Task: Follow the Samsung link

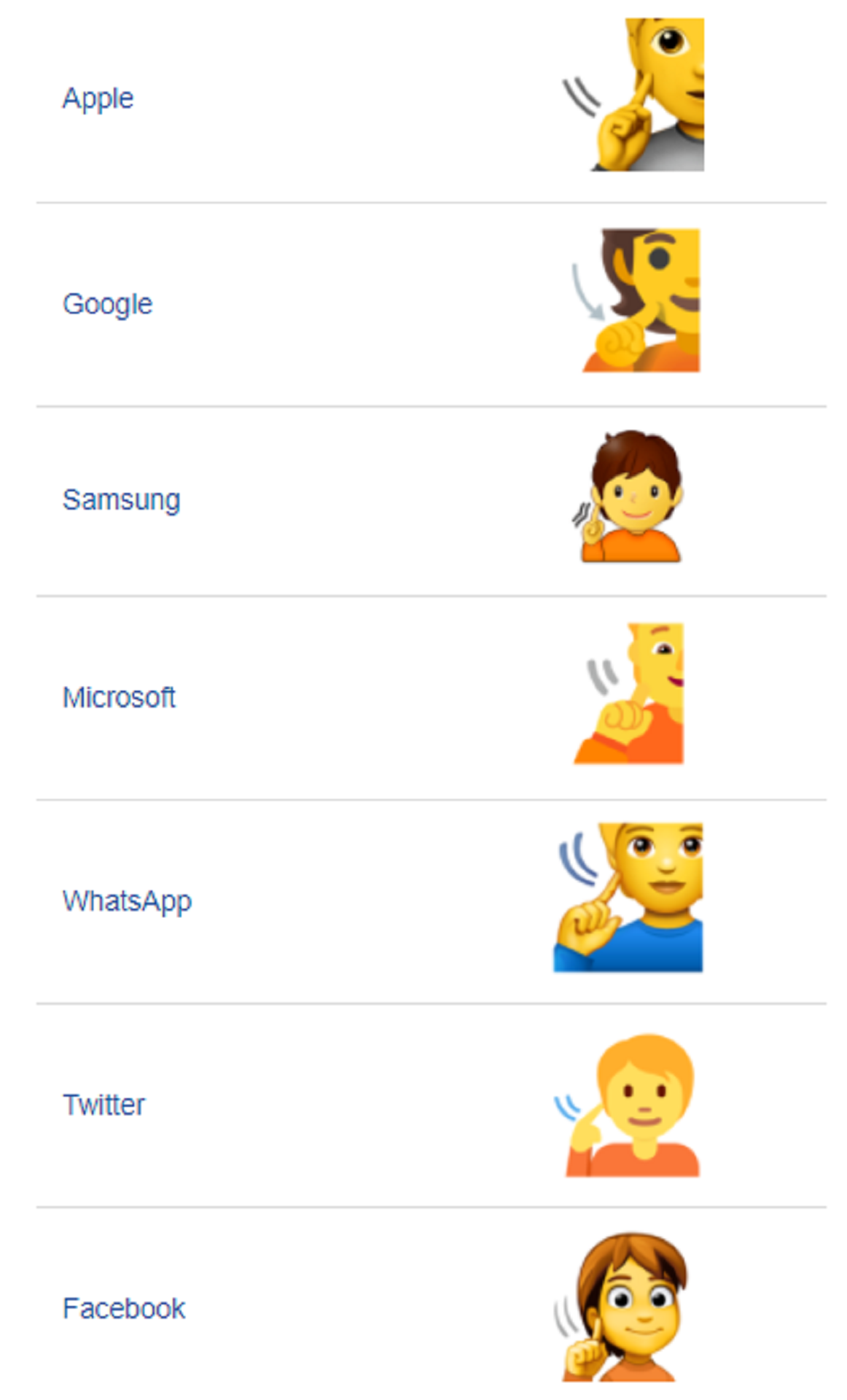Action: tap(121, 500)
